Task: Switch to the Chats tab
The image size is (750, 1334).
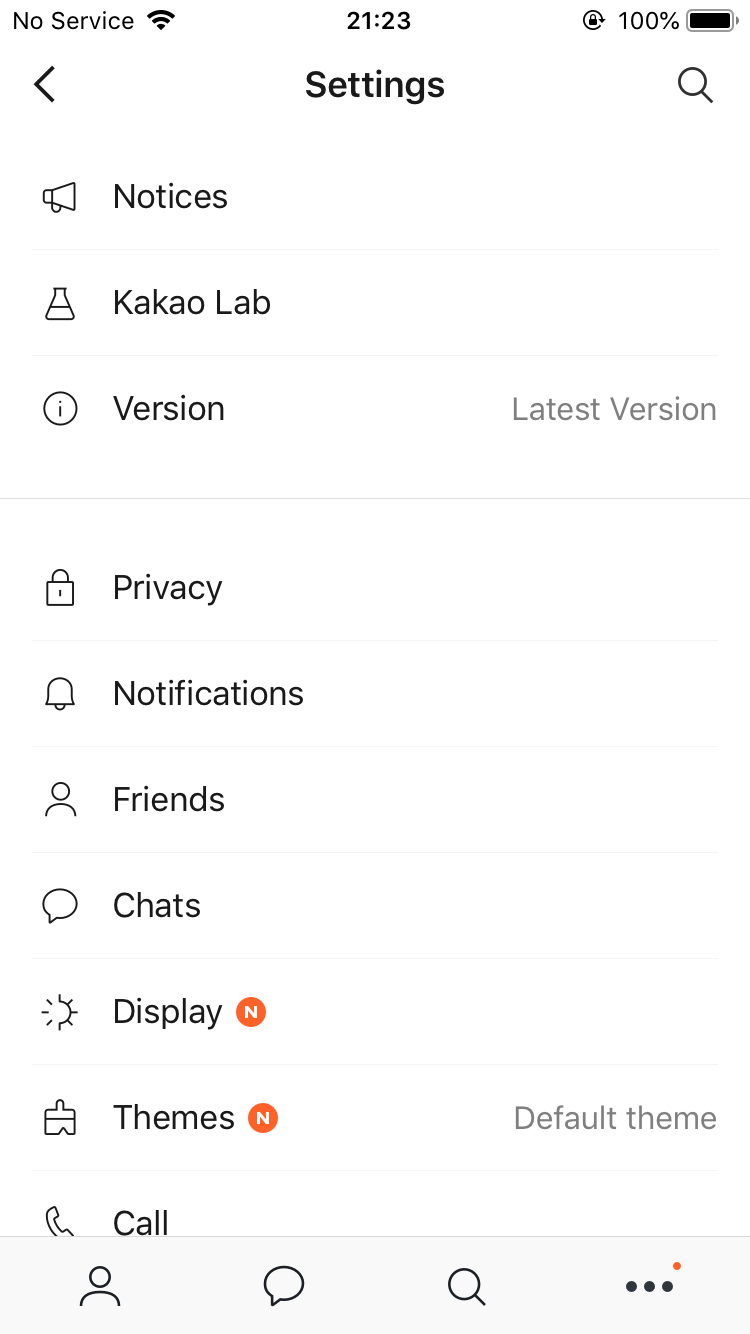Action: [x=283, y=1287]
